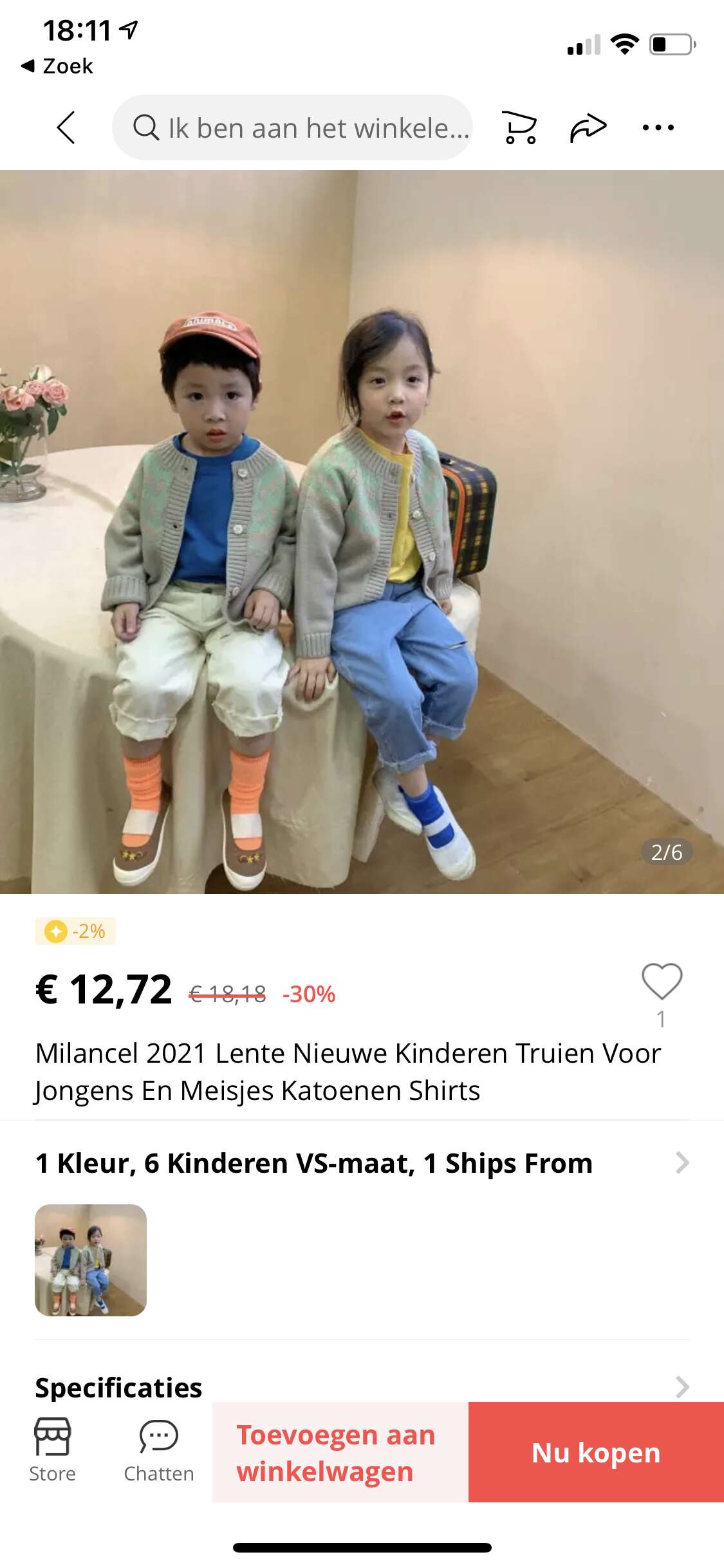Buy now with 'Nu kopen'
This screenshot has height=1568, width=724.
point(596,1452)
